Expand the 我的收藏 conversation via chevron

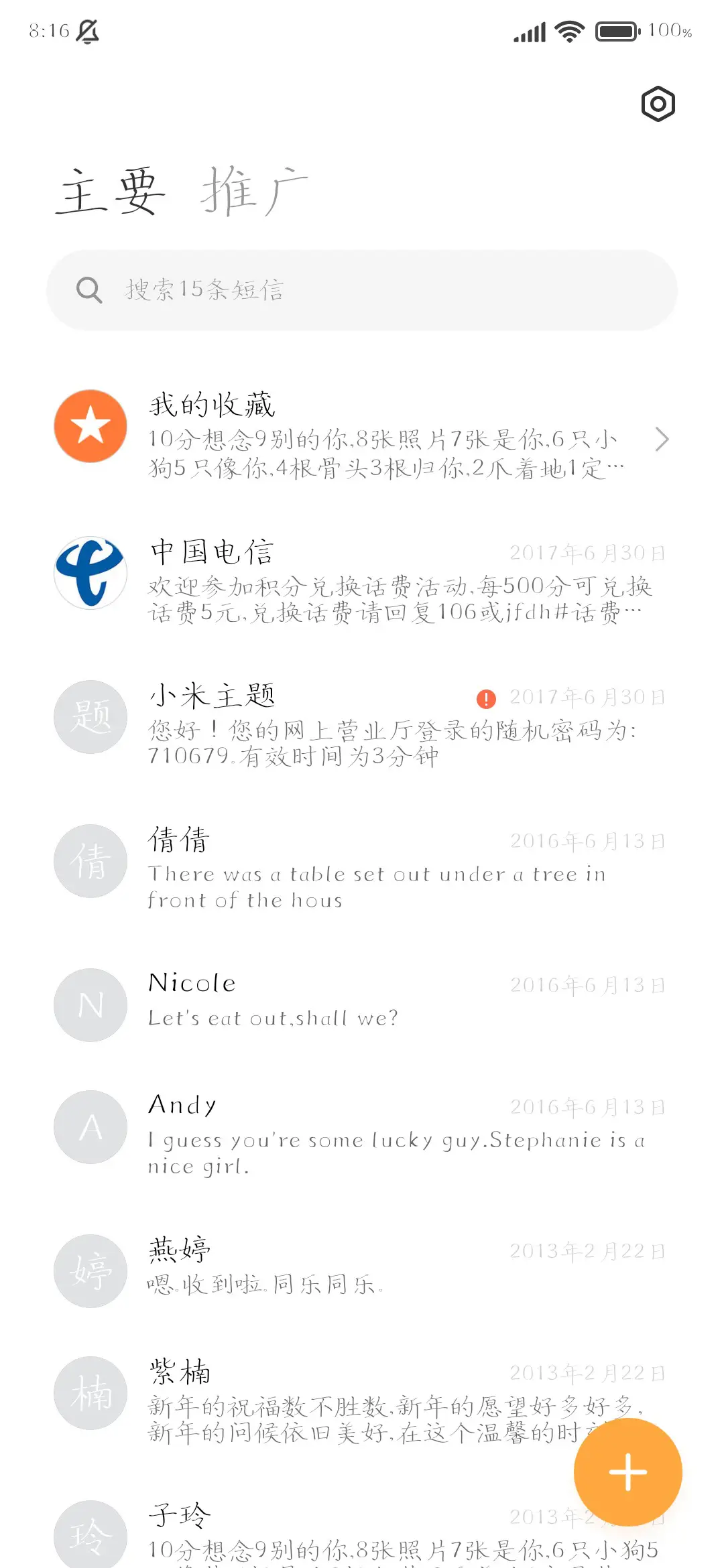pos(662,439)
